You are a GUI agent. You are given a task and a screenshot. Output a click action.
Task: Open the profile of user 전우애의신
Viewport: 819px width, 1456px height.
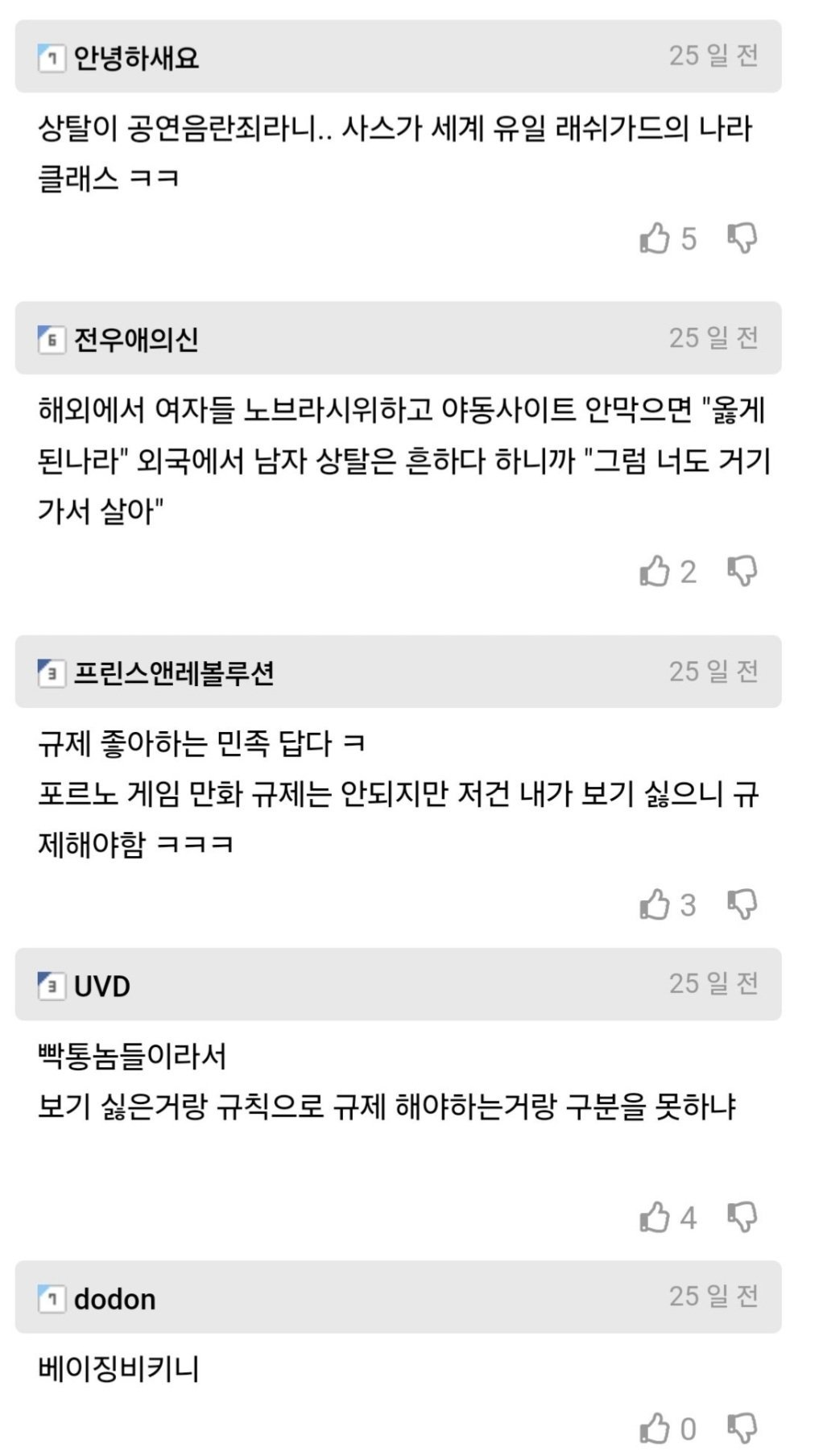[136, 340]
